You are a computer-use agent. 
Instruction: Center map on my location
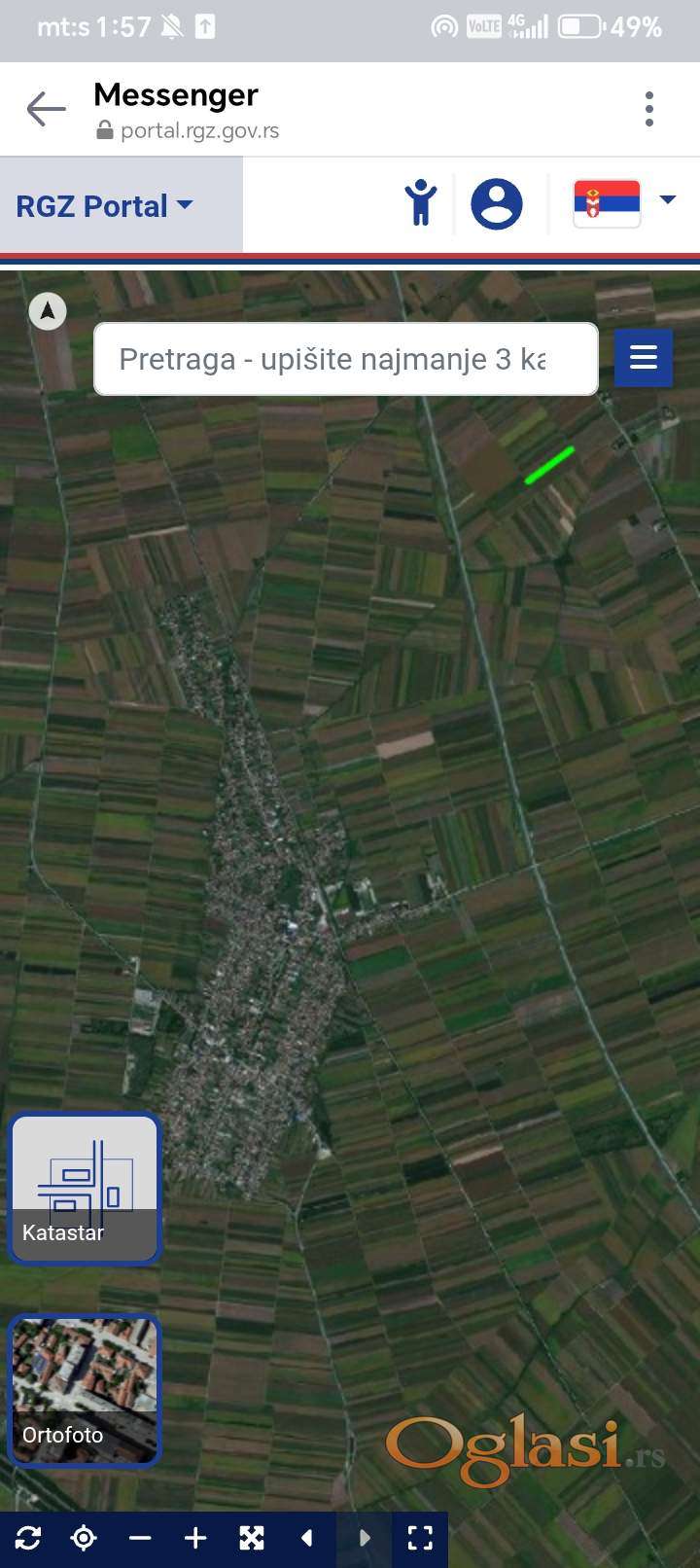[x=84, y=1539]
